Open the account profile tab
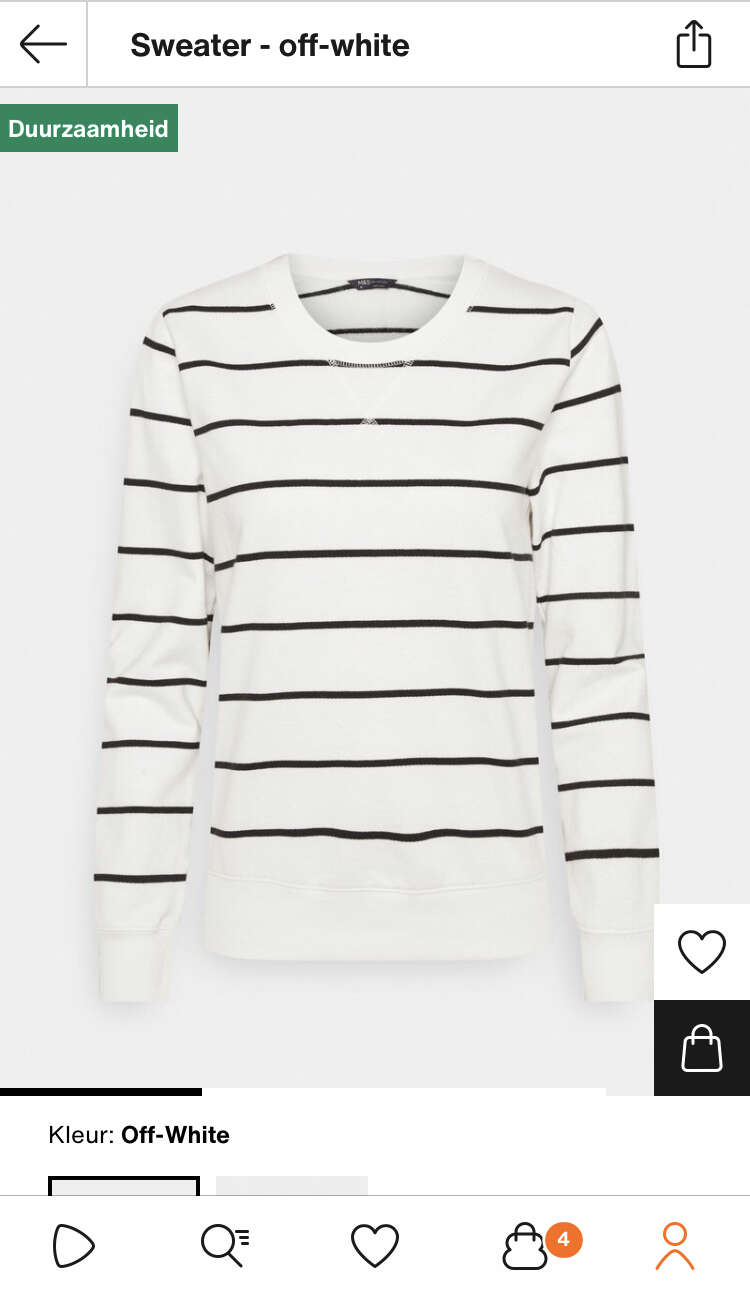The width and height of the screenshot is (750, 1294). coord(675,1246)
